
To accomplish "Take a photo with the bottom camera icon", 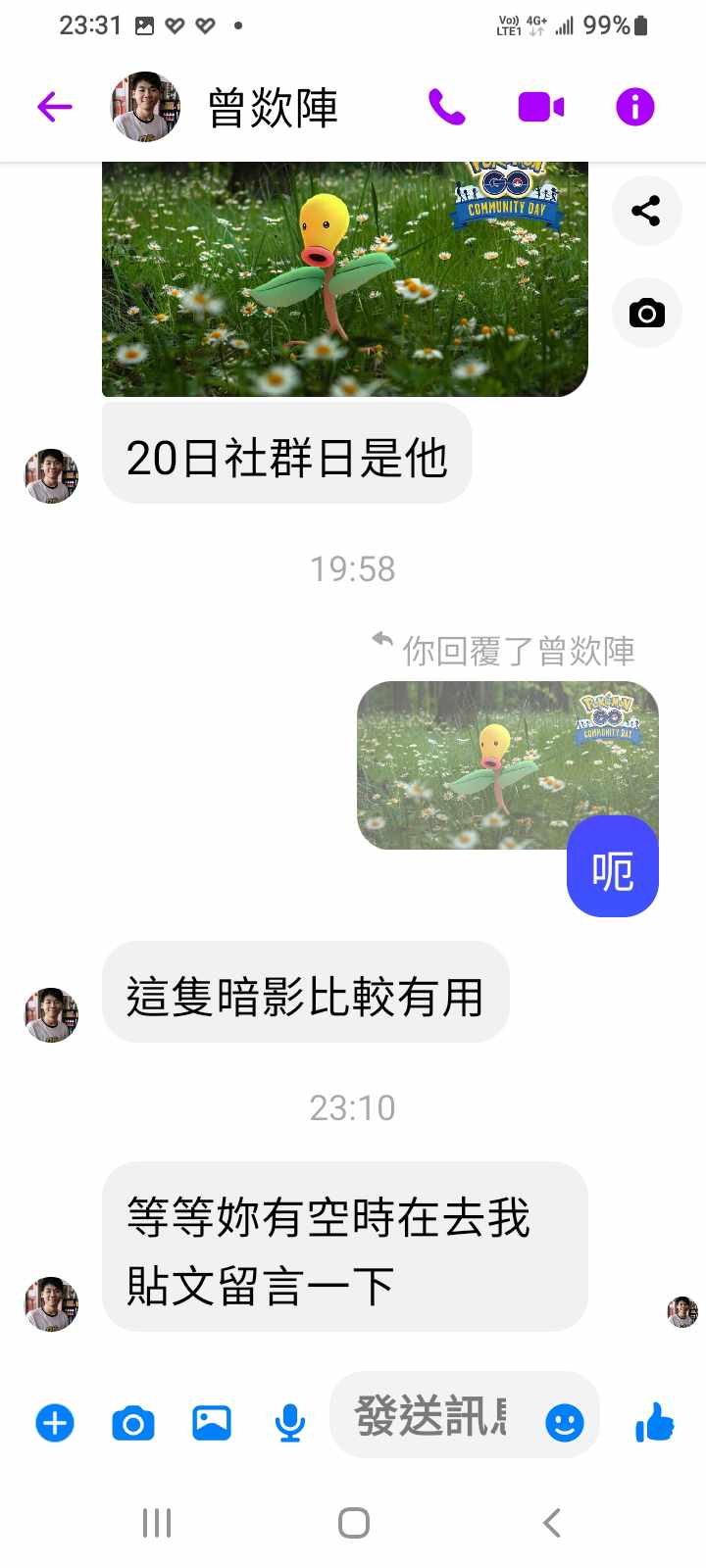I will 133,1423.
